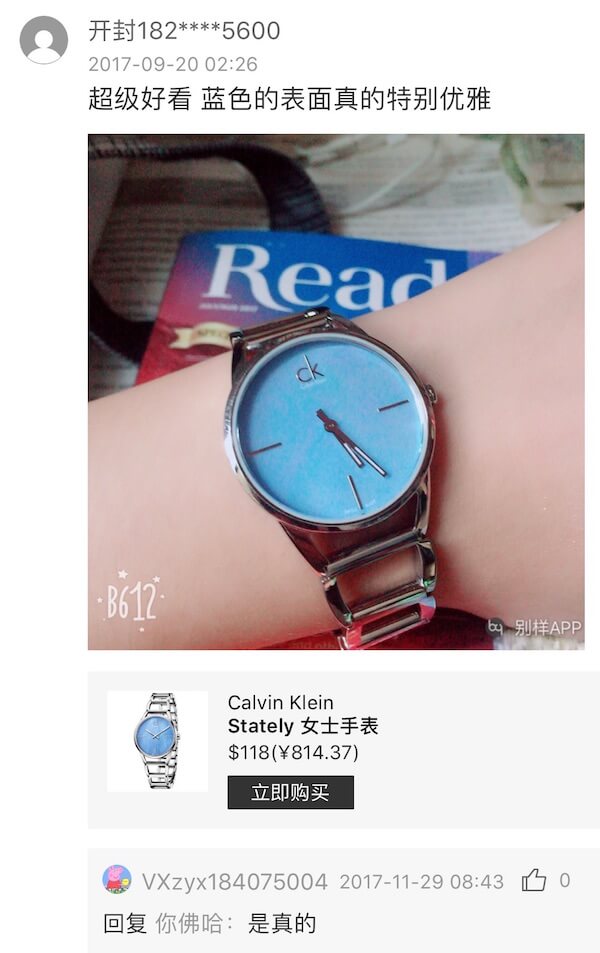Open the blue CK watch review photo
The image size is (600, 953).
(x=336, y=392)
